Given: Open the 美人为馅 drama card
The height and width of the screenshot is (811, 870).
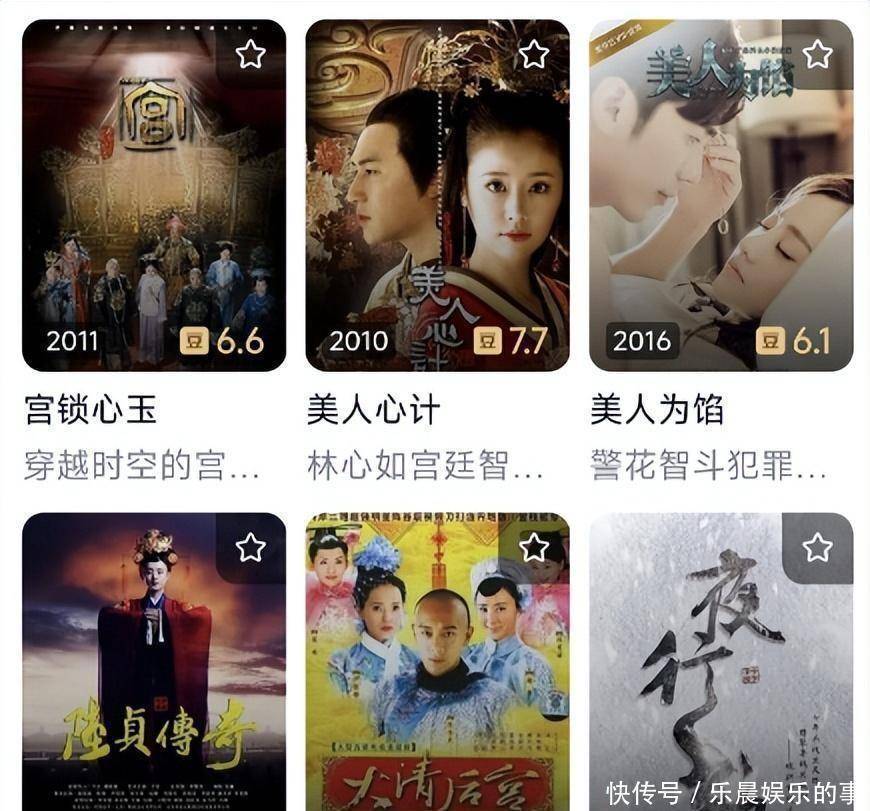Looking at the screenshot, I should tap(720, 195).
